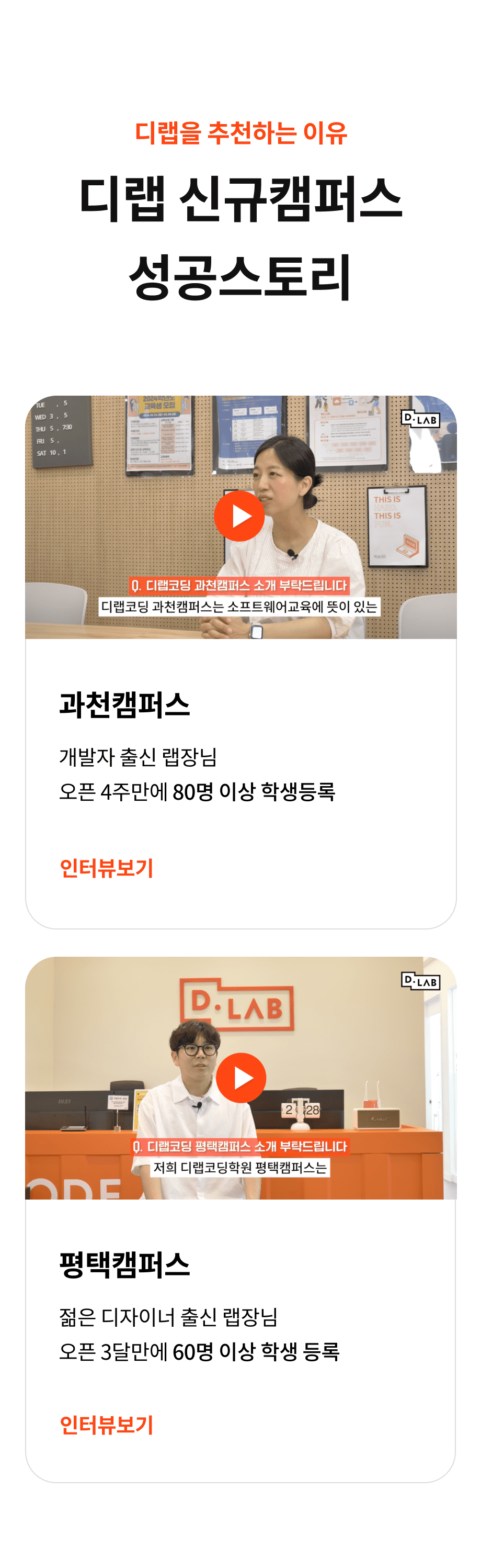This screenshot has height=1568, width=481.
Task: Play the 과천캠퍼스 interview video
Action: click(239, 516)
